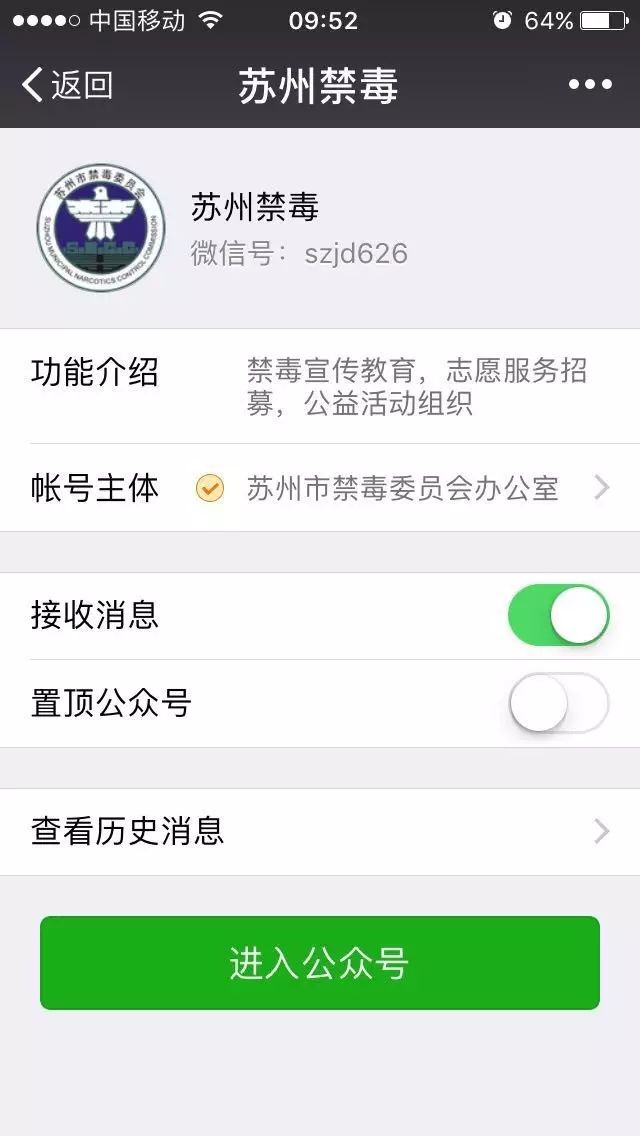Open 帐号主体 account entity details
640x1136 pixels.
[320, 488]
